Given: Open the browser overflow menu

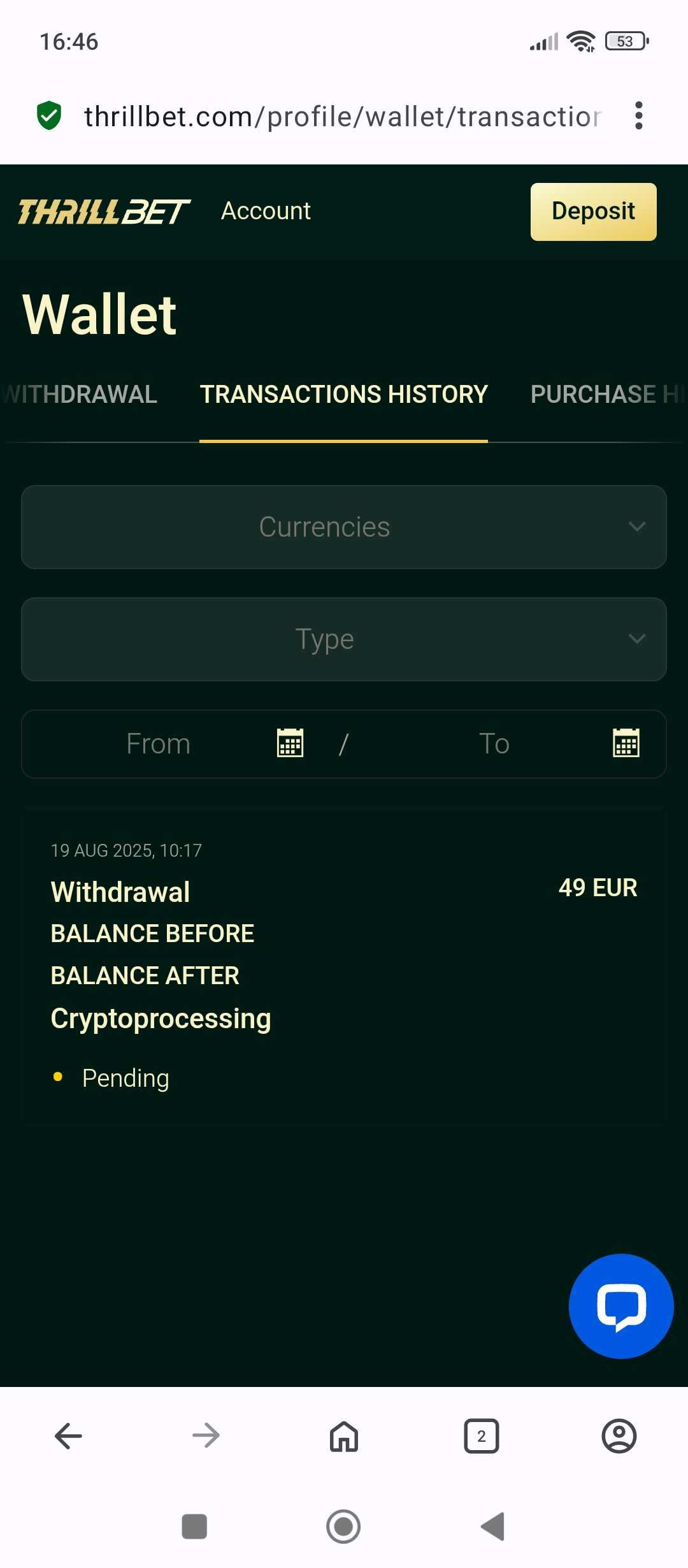Looking at the screenshot, I should [x=638, y=116].
